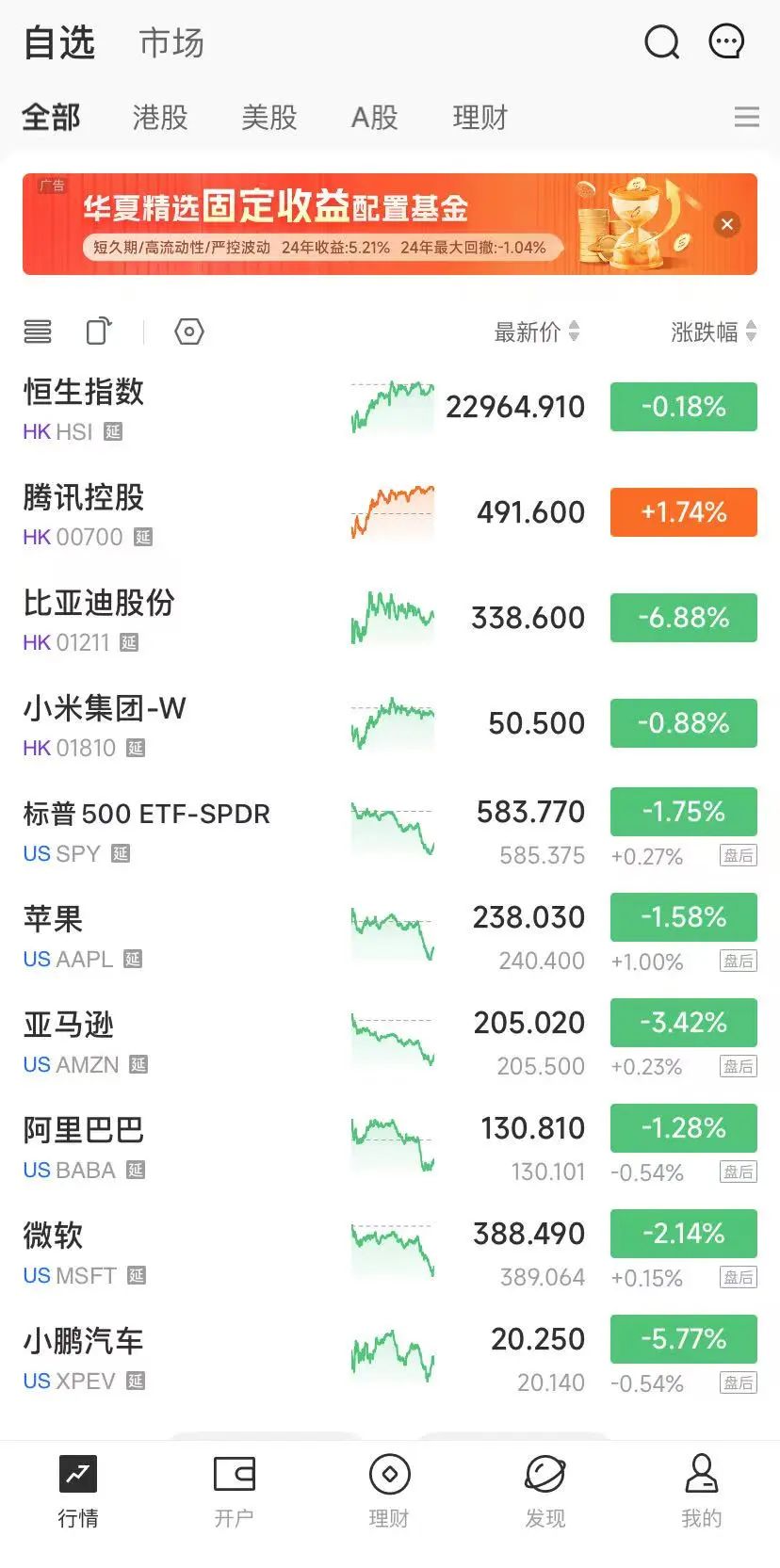The width and height of the screenshot is (780, 1568).
Task: Select the 美股 market tab
Action: (x=268, y=117)
